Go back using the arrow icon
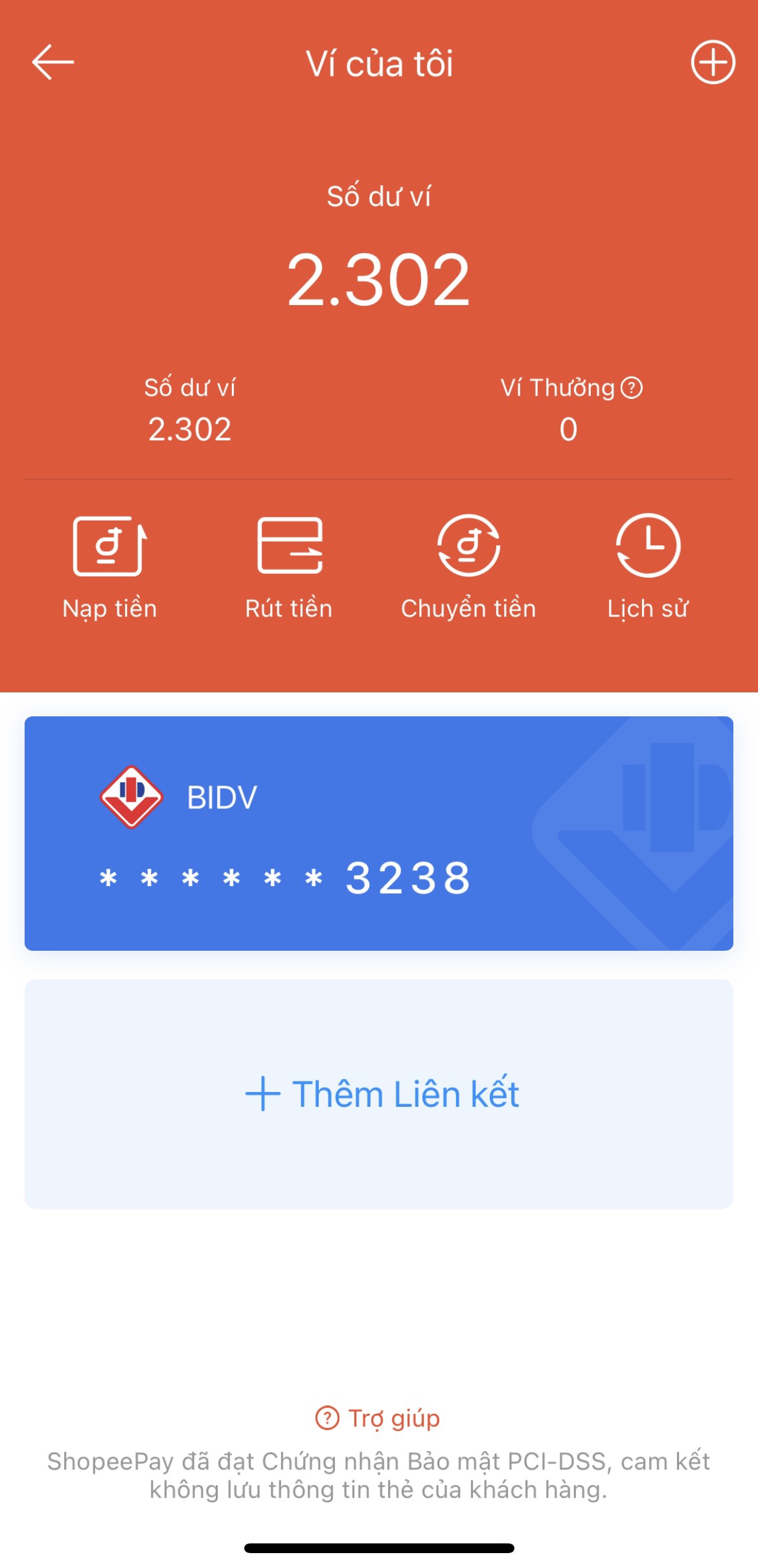 pos(53,62)
